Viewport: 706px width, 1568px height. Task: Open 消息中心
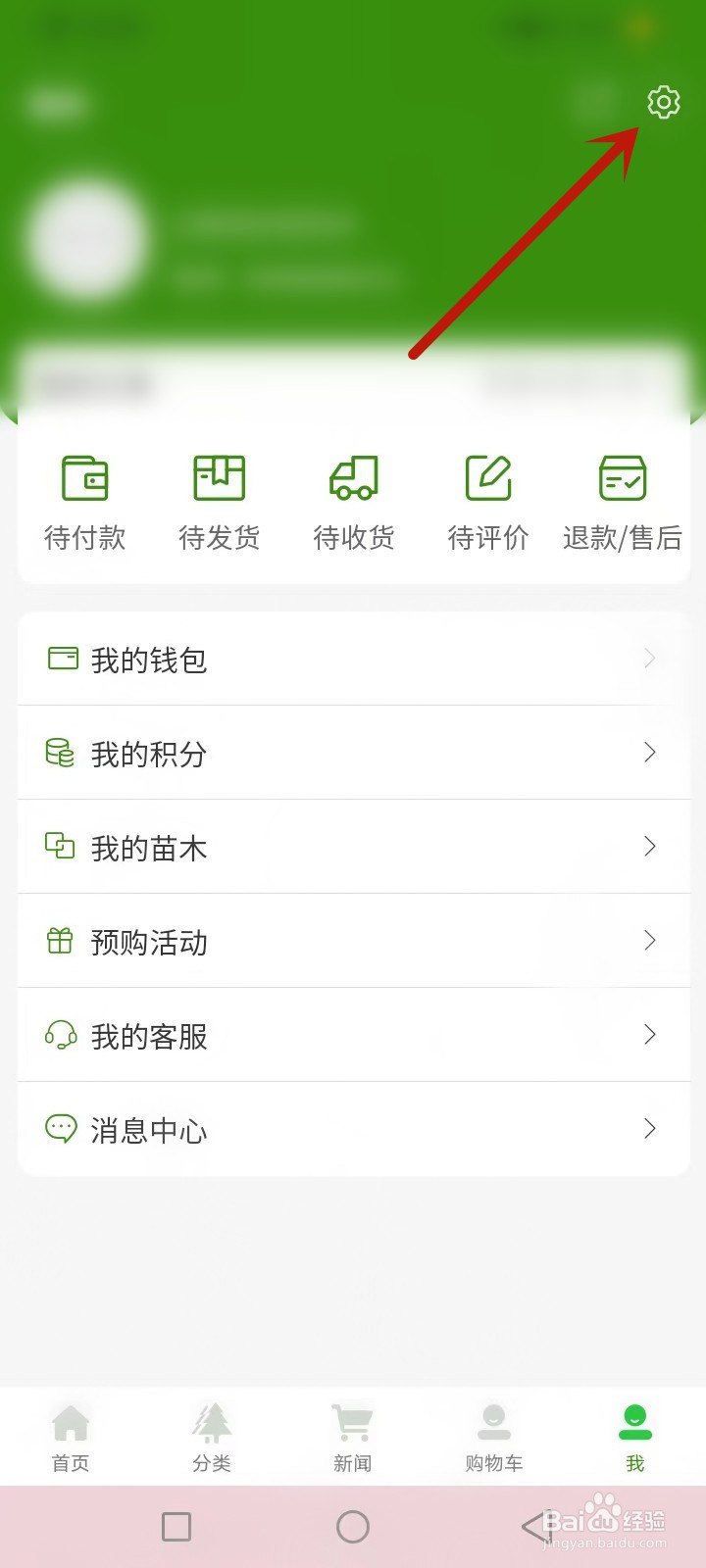354,1129
